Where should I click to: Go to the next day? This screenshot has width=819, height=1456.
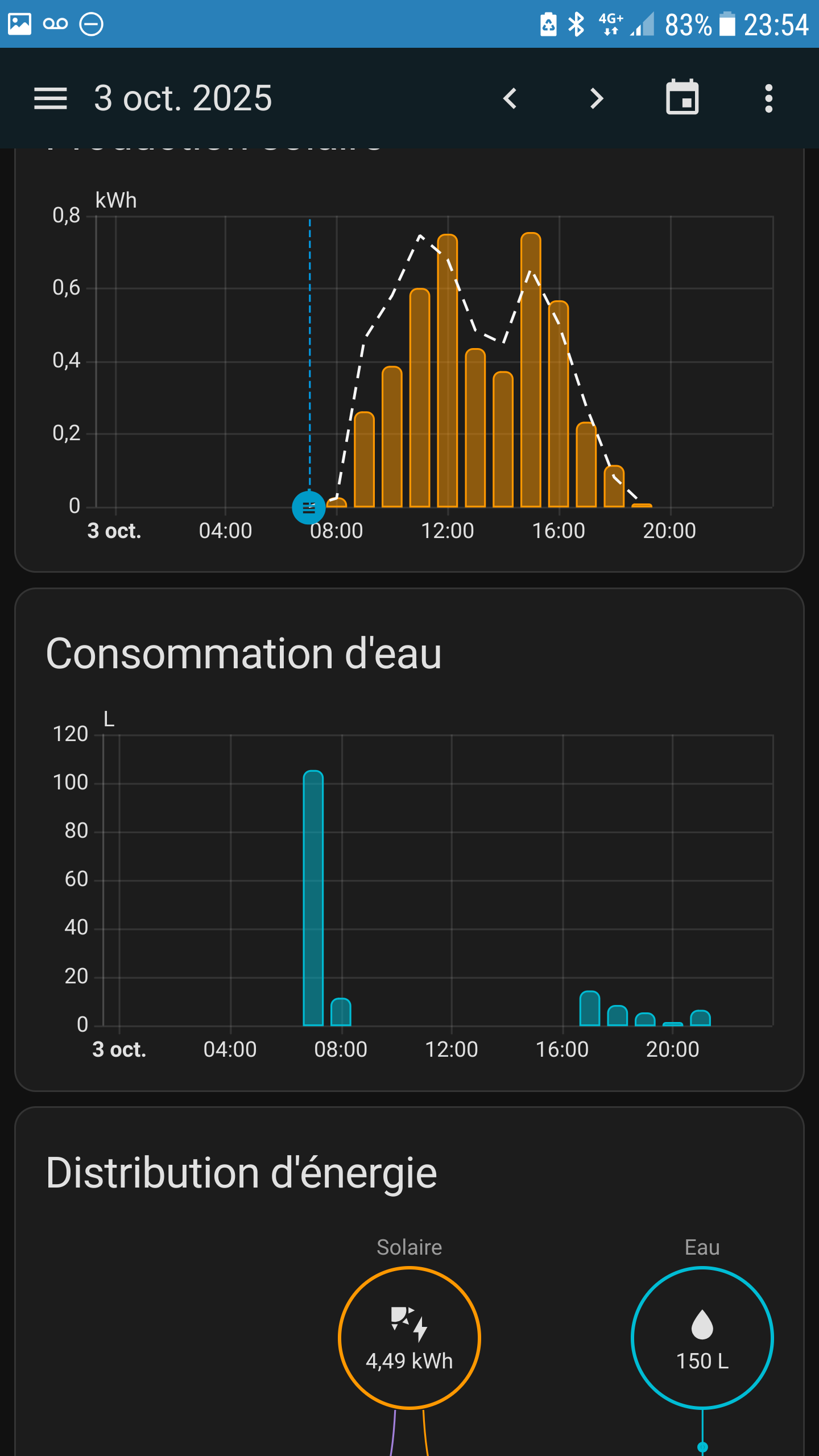(596, 98)
